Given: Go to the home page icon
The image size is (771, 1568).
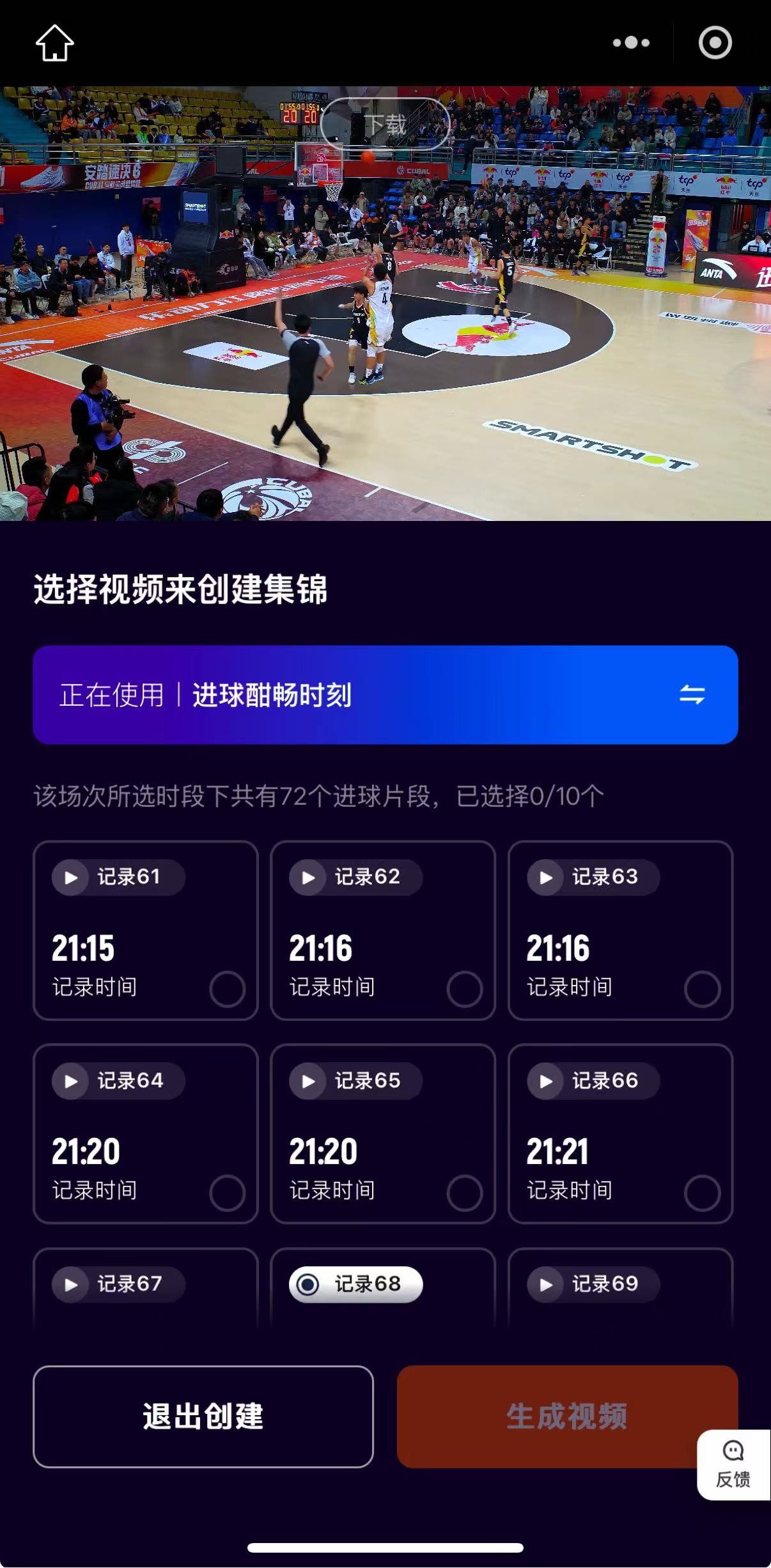Looking at the screenshot, I should click(54, 43).
